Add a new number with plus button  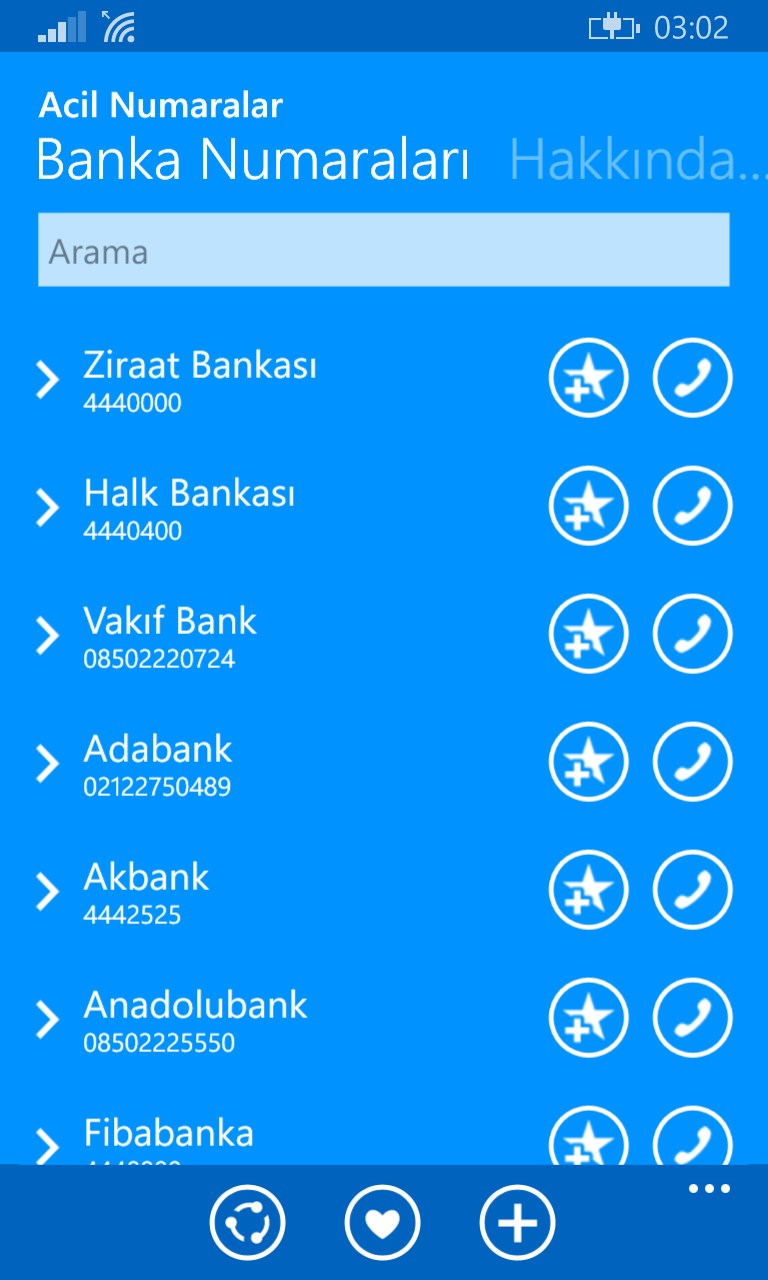517,1222
